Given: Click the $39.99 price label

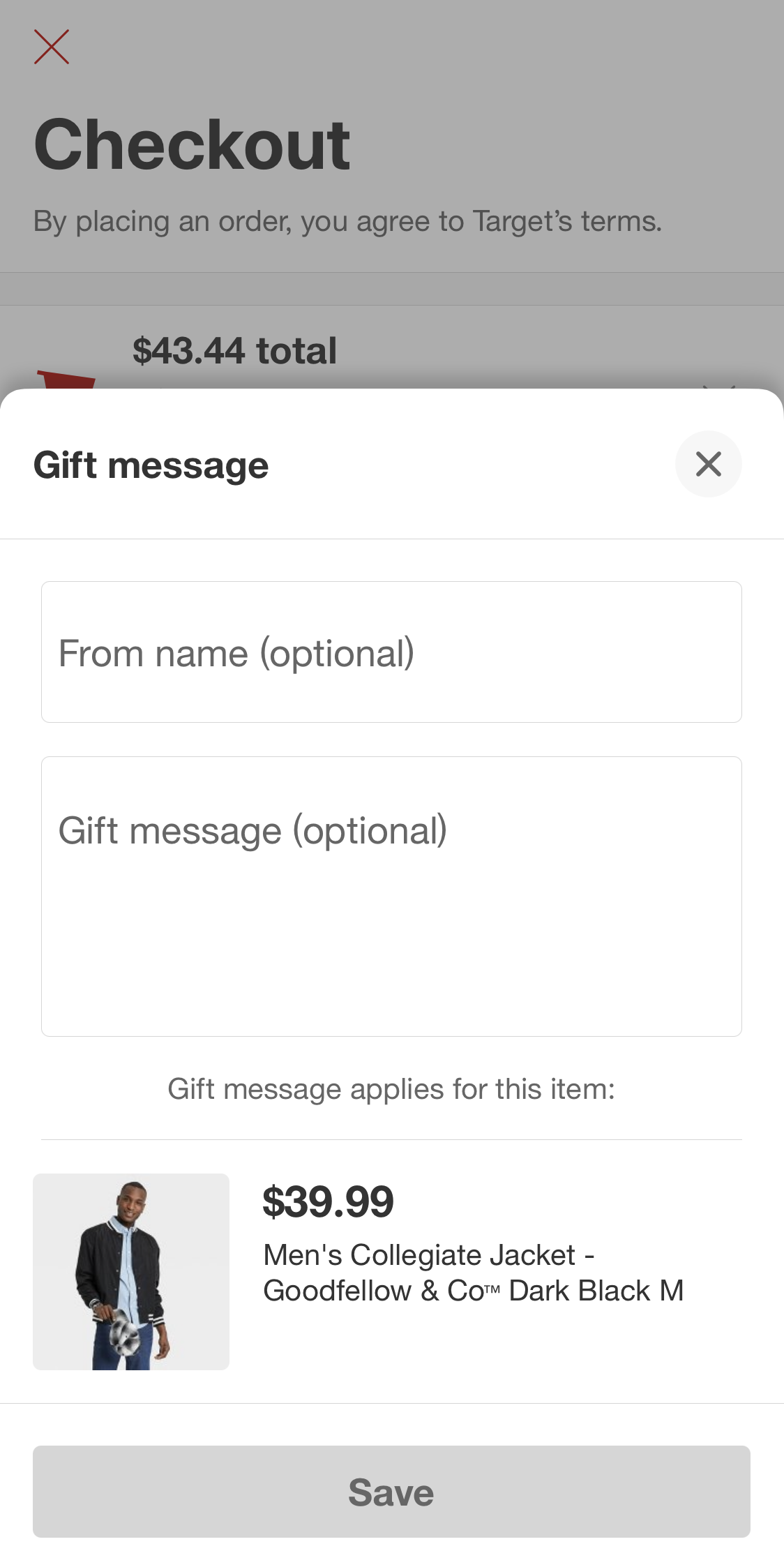Looking at the screenshot, I should [329, 1201].
